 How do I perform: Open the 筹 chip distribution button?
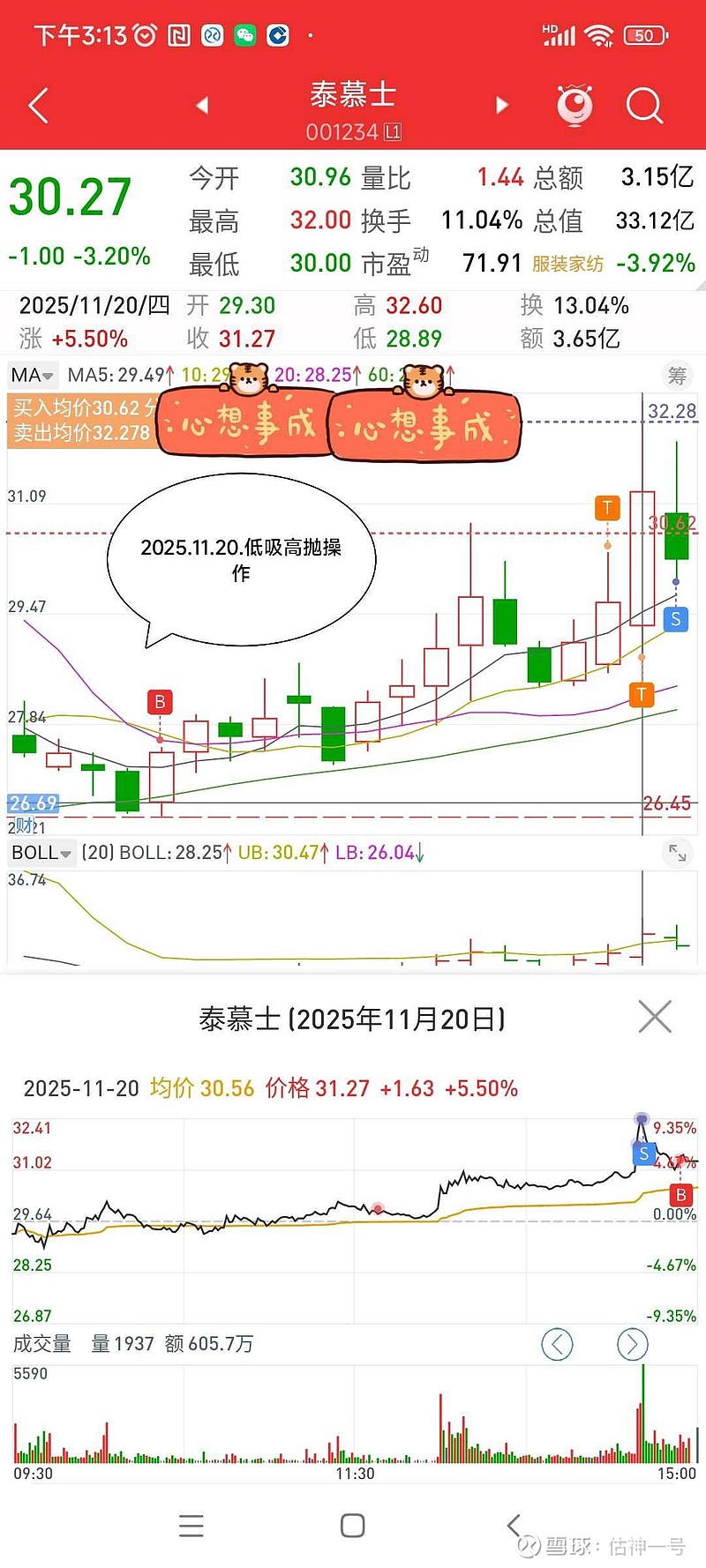[677, 376]
